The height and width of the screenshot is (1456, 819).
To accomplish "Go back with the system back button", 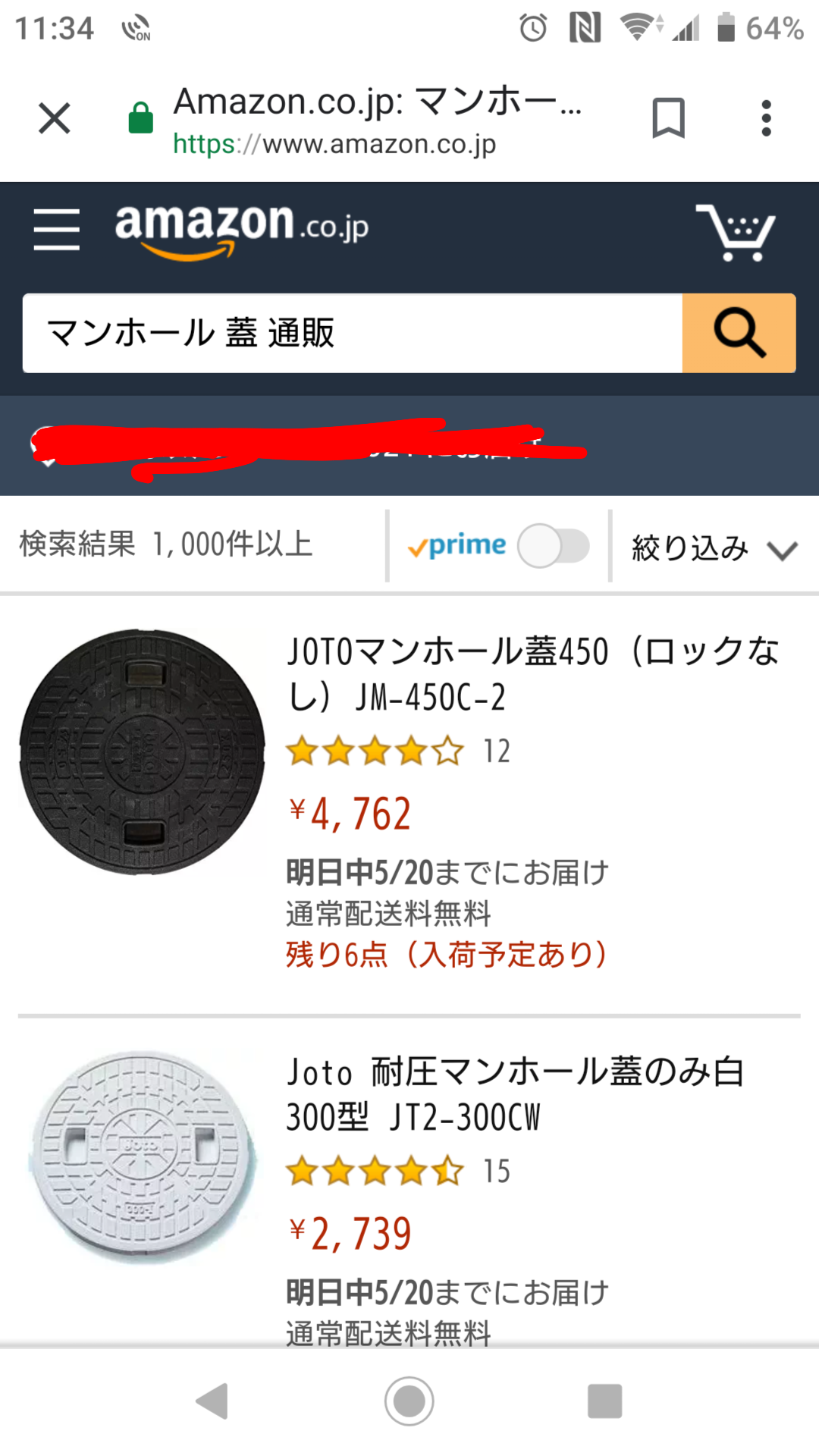I will (x=212, y=1401).
